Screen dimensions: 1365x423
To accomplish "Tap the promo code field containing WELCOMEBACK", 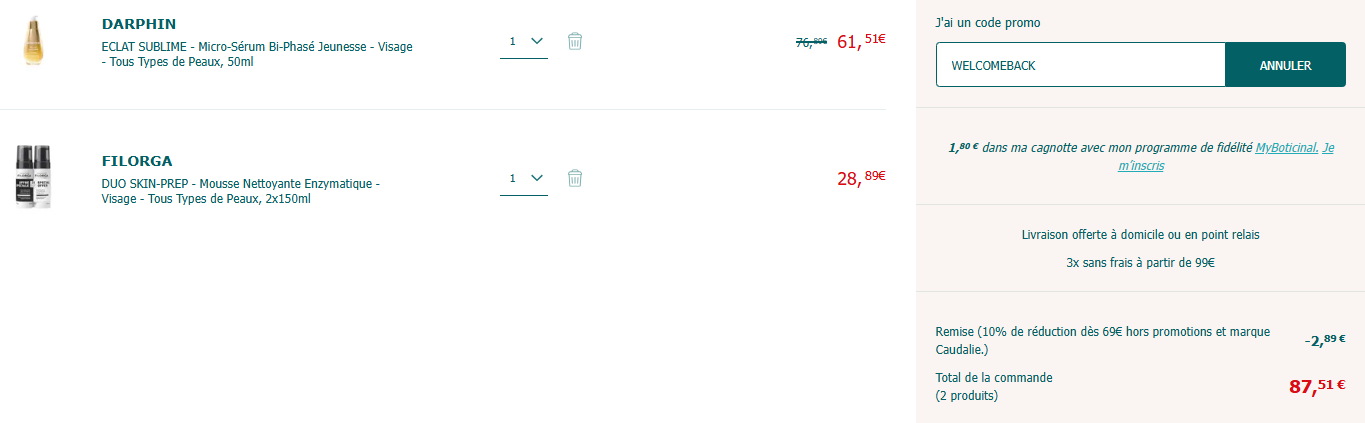I will pos(1080,65).
